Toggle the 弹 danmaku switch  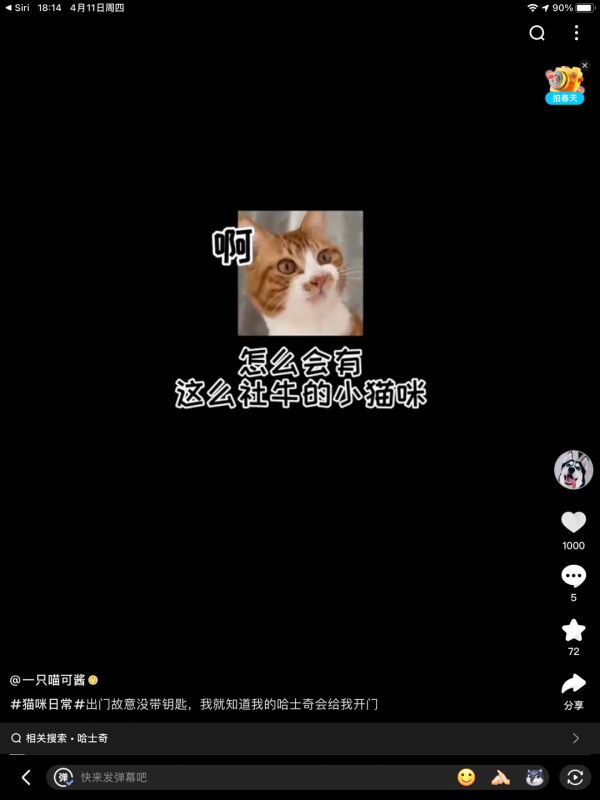click(x=64, y=777)
